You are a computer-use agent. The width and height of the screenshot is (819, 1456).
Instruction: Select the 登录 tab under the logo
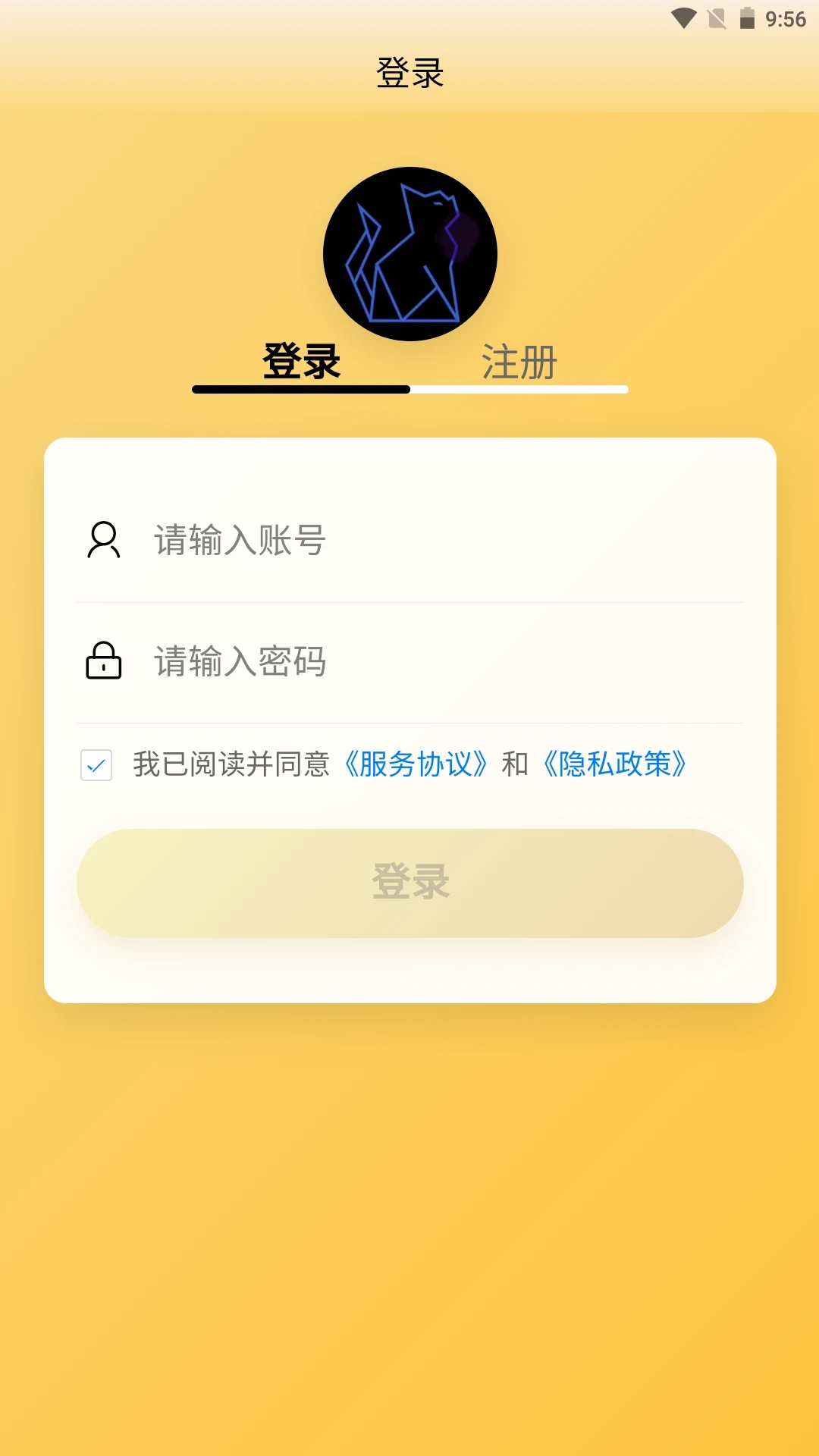301,362
